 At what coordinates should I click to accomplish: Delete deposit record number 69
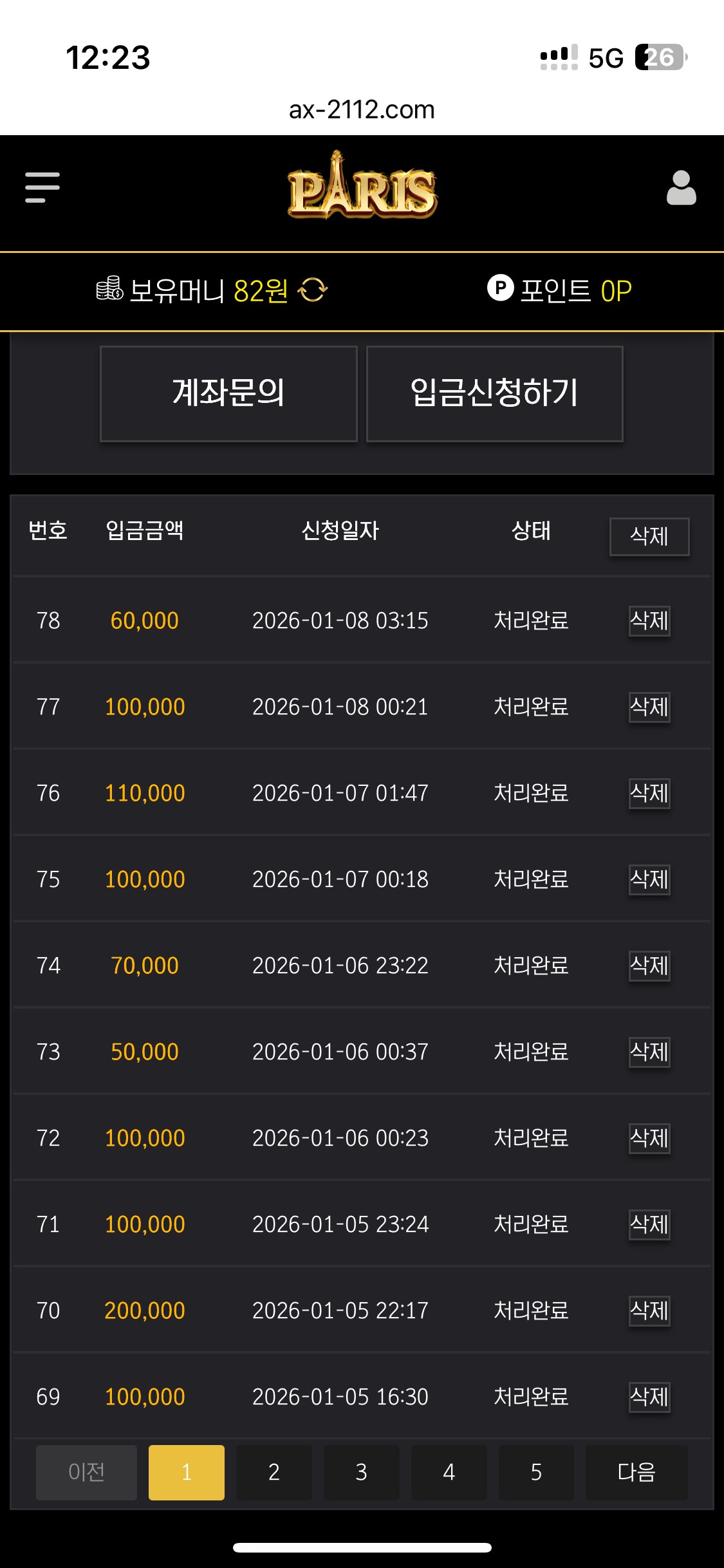(649, 1397)
